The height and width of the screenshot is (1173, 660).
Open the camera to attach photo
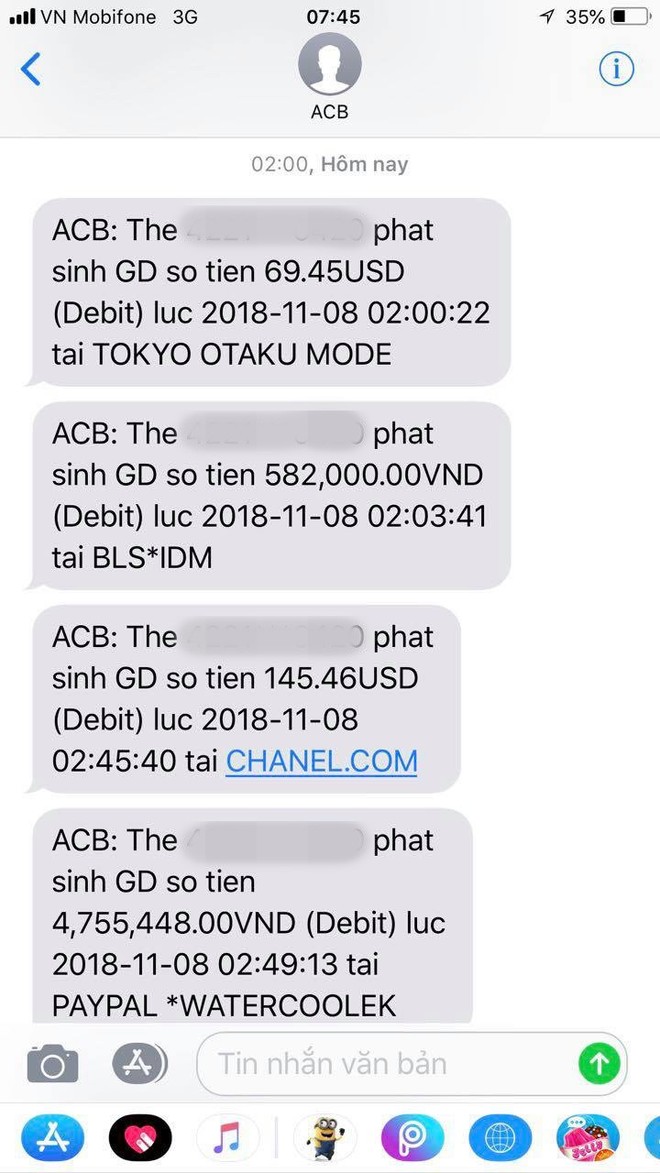52,1064
